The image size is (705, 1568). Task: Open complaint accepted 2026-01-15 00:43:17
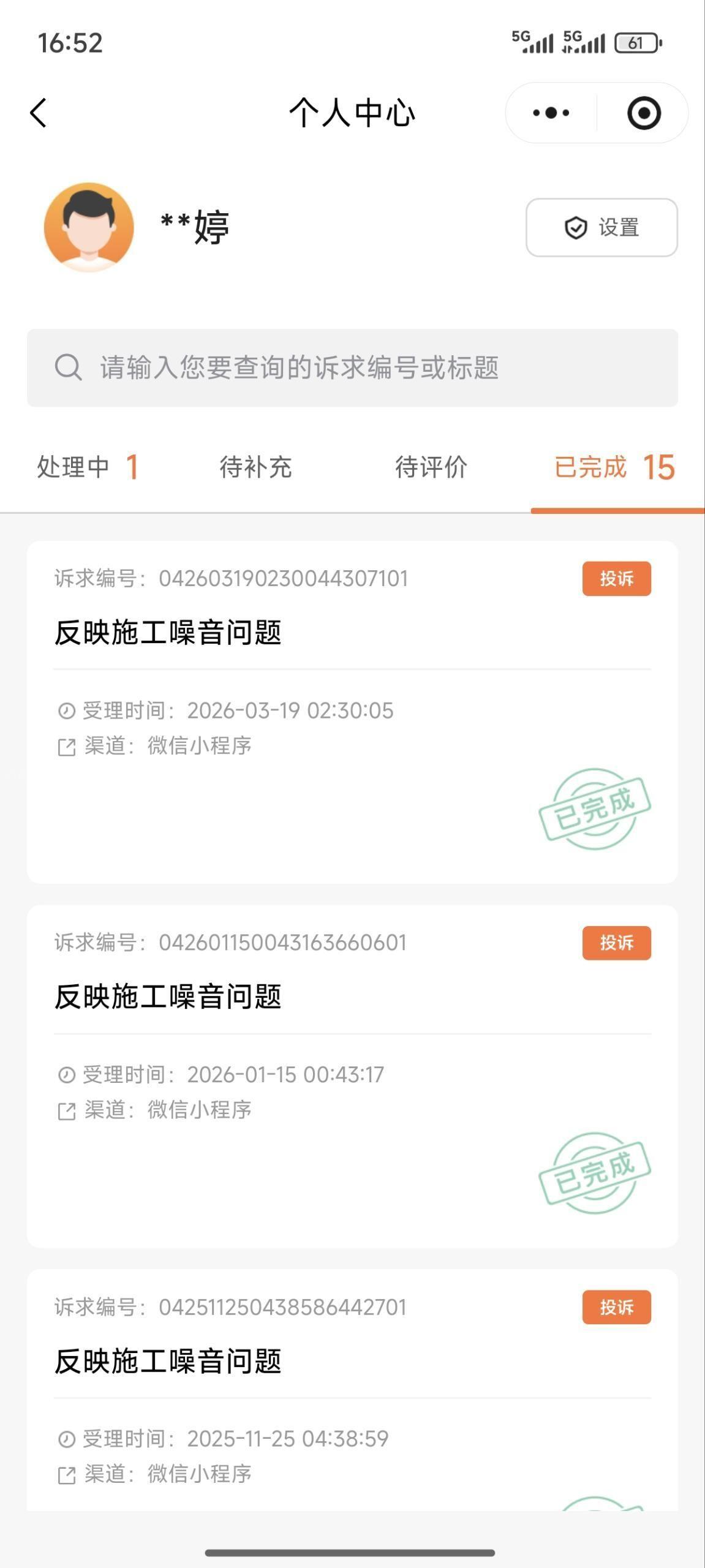(x=352, y=1075)
